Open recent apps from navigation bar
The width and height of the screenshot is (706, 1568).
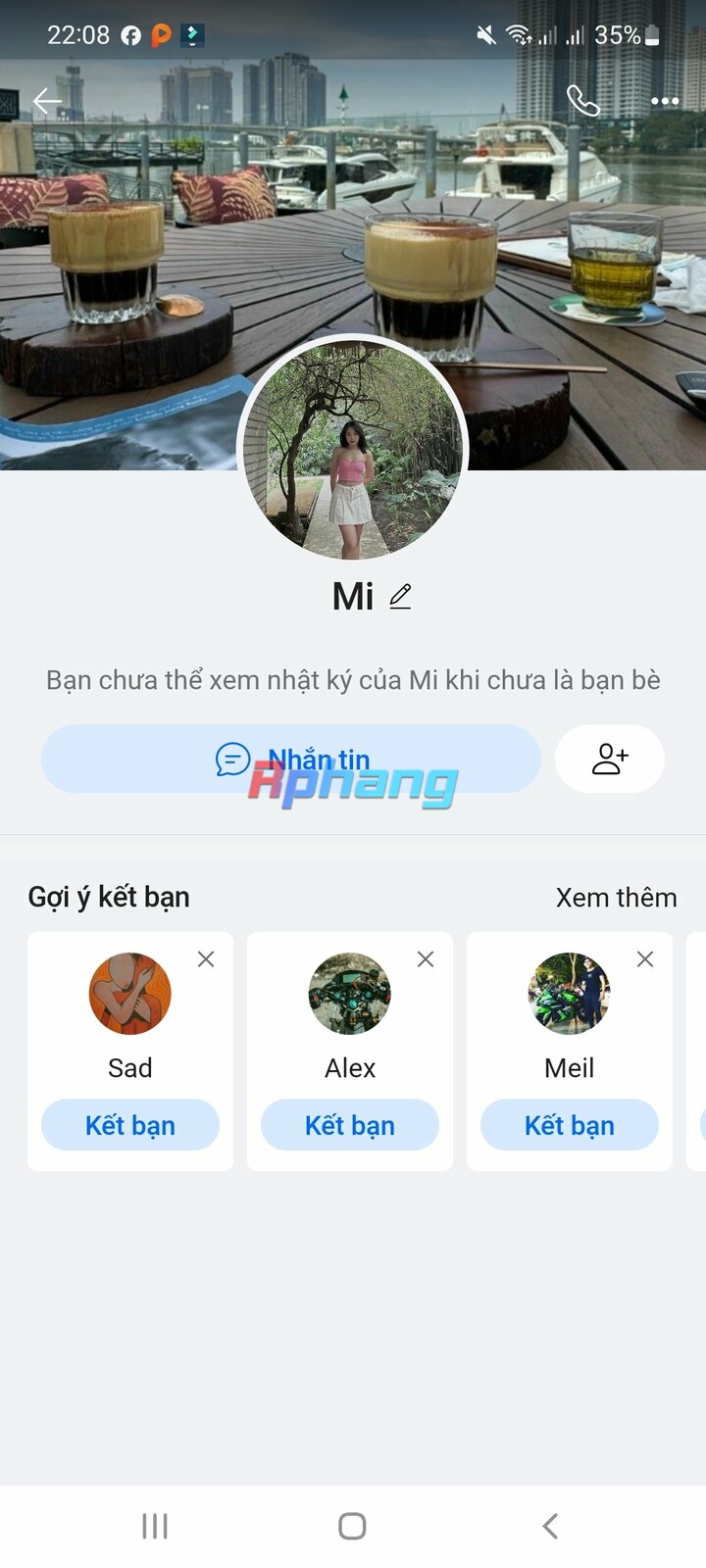coord(155,1526)
